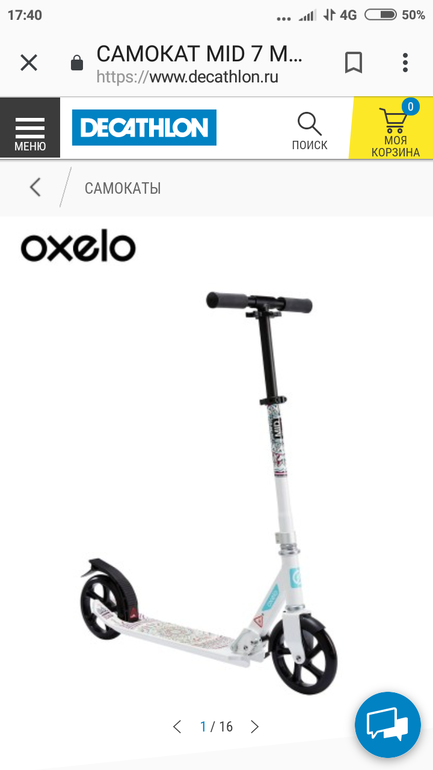Show previous product photo

[177, 726]
